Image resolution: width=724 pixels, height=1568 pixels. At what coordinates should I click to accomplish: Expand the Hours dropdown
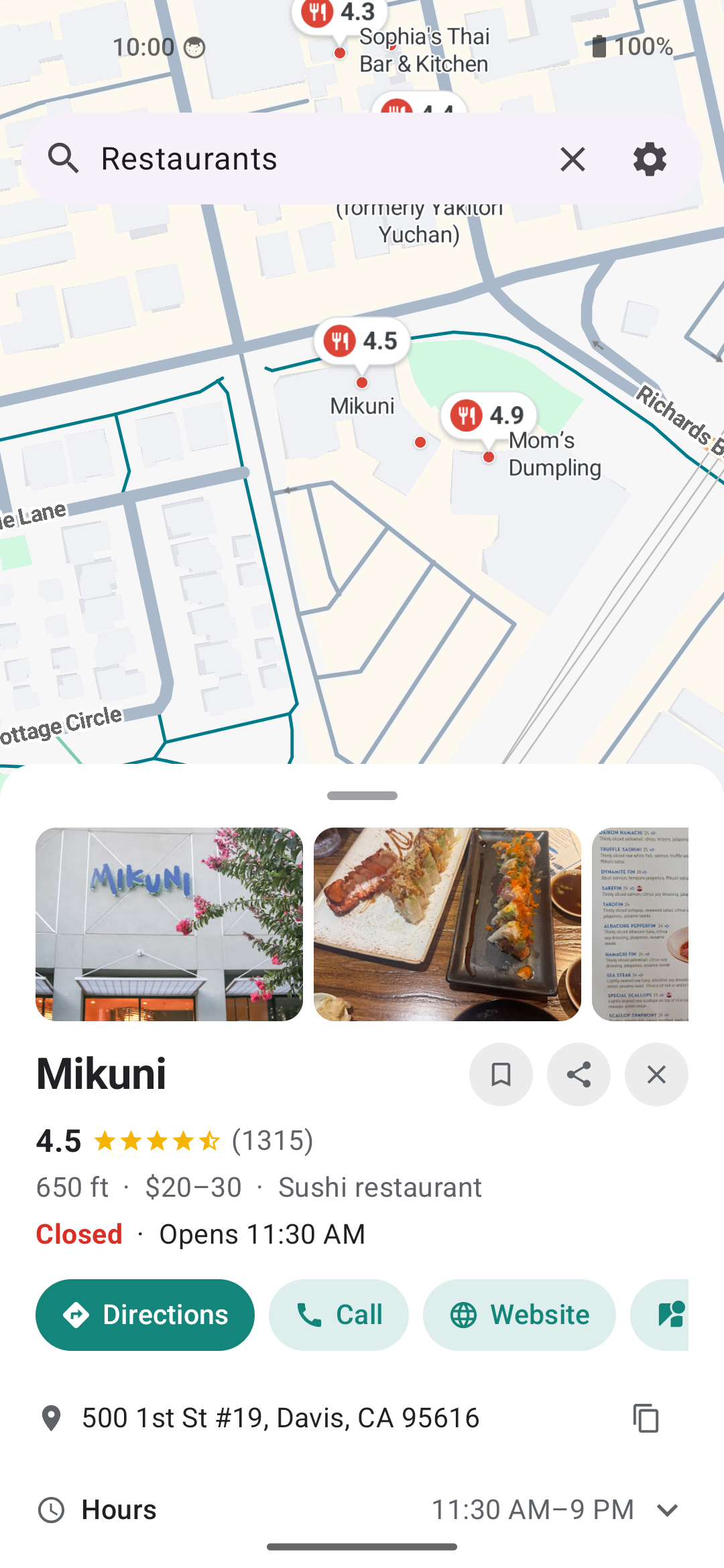tap(667, 1510)
